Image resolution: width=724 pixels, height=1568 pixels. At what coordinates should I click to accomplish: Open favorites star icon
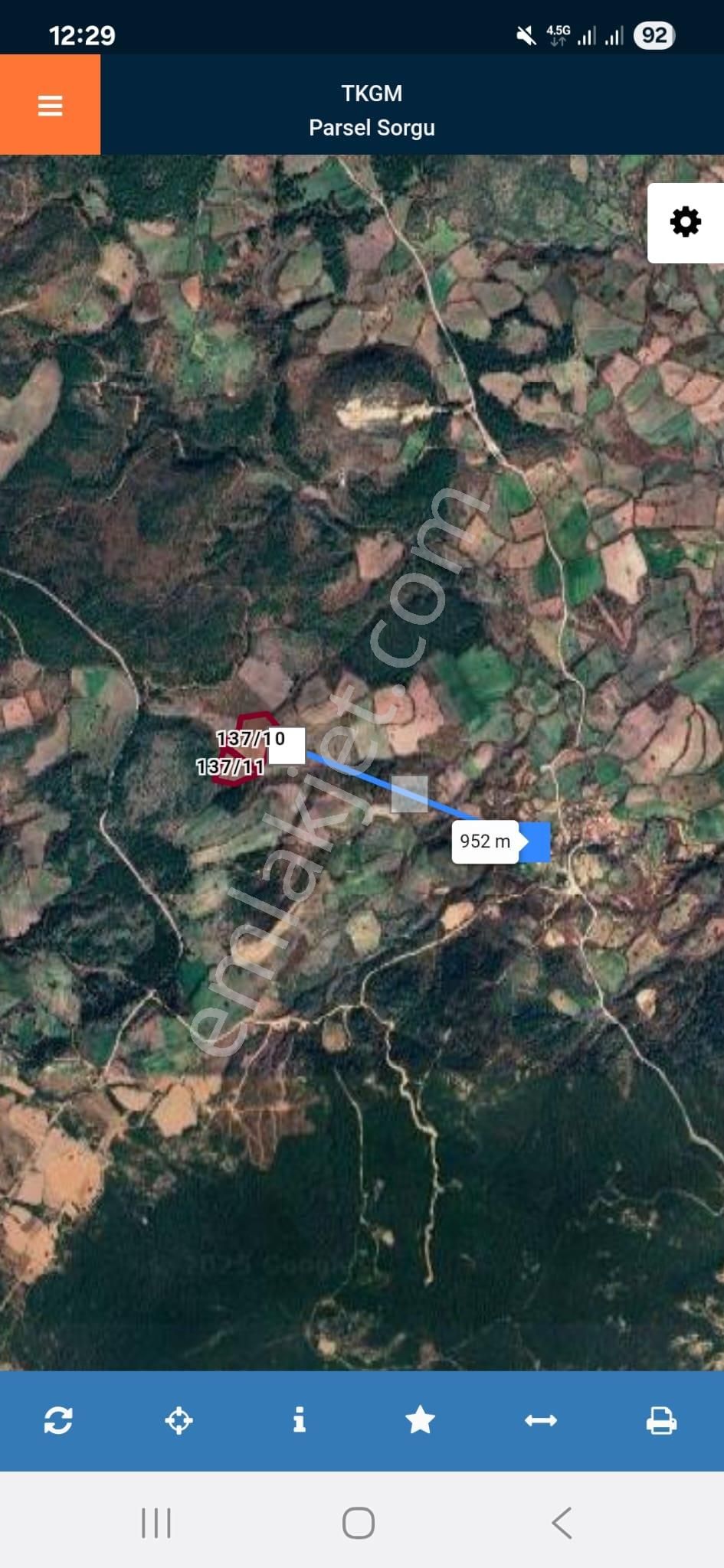click(420, 1420)
